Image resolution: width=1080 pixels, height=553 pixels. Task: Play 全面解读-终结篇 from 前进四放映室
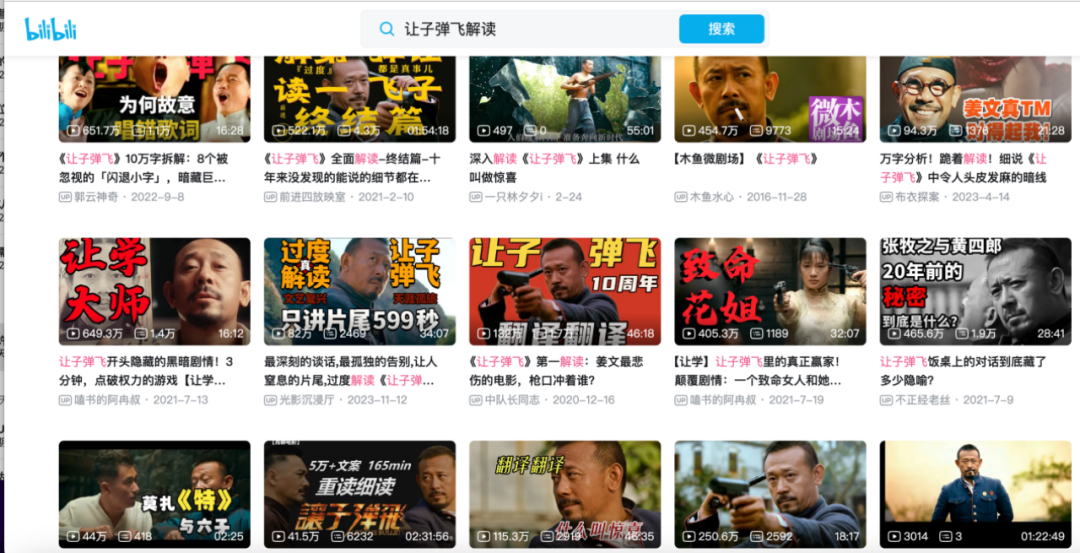tap(359, 100)
